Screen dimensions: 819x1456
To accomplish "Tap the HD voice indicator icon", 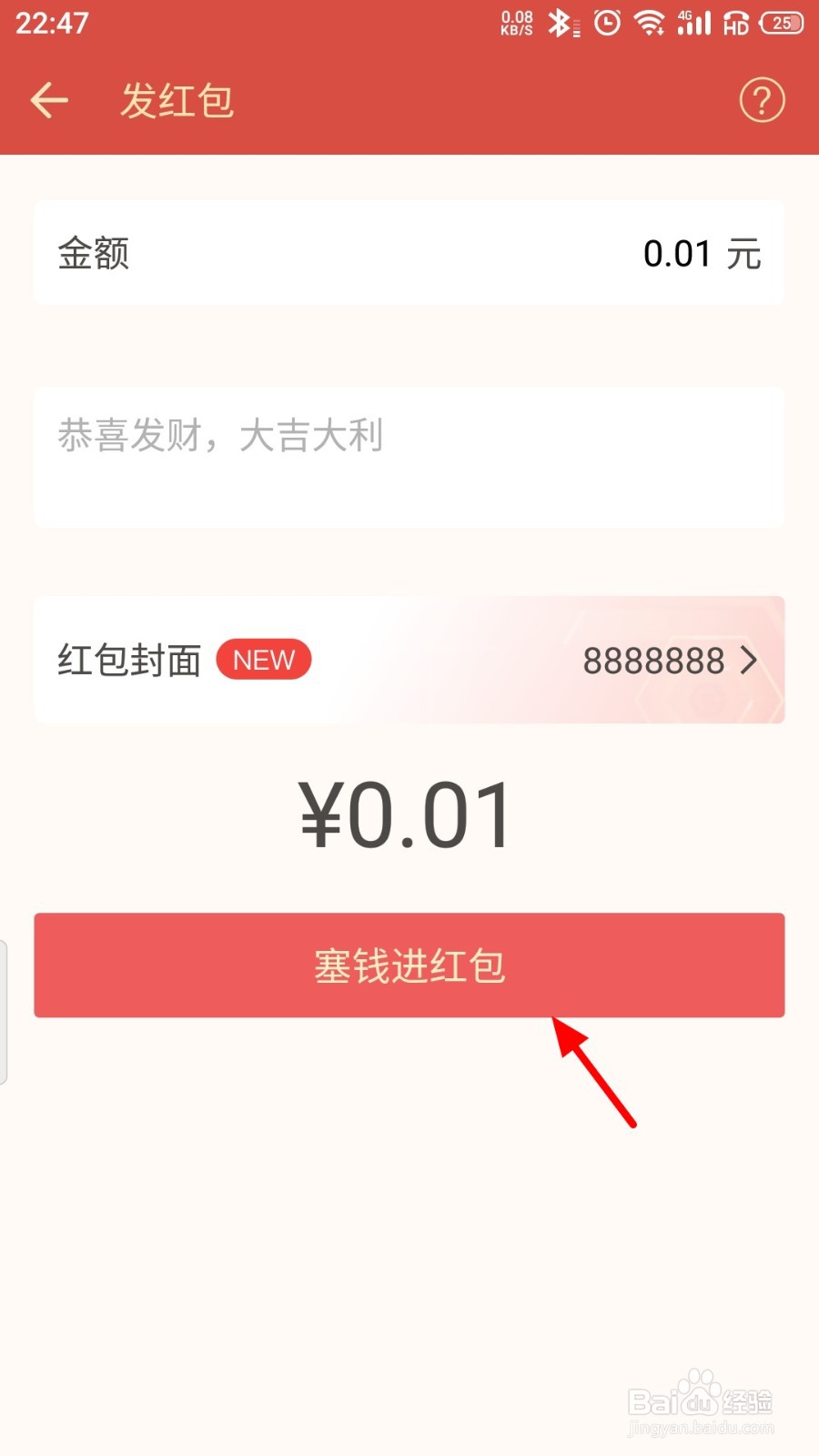I will click(735, 25).
